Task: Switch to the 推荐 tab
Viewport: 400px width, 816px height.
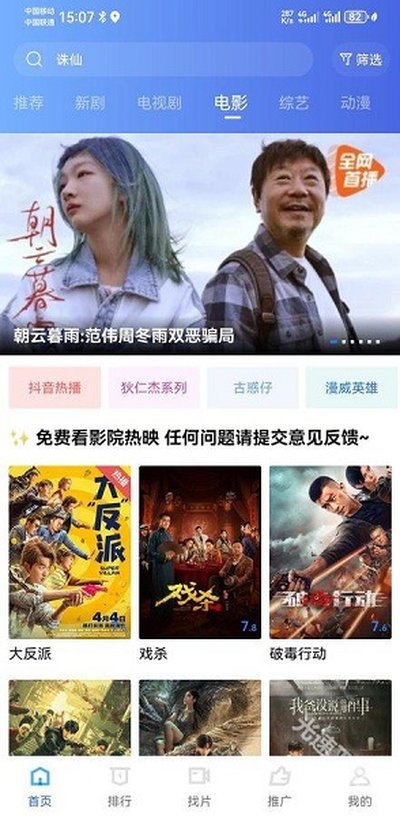Action: (29, 103)
